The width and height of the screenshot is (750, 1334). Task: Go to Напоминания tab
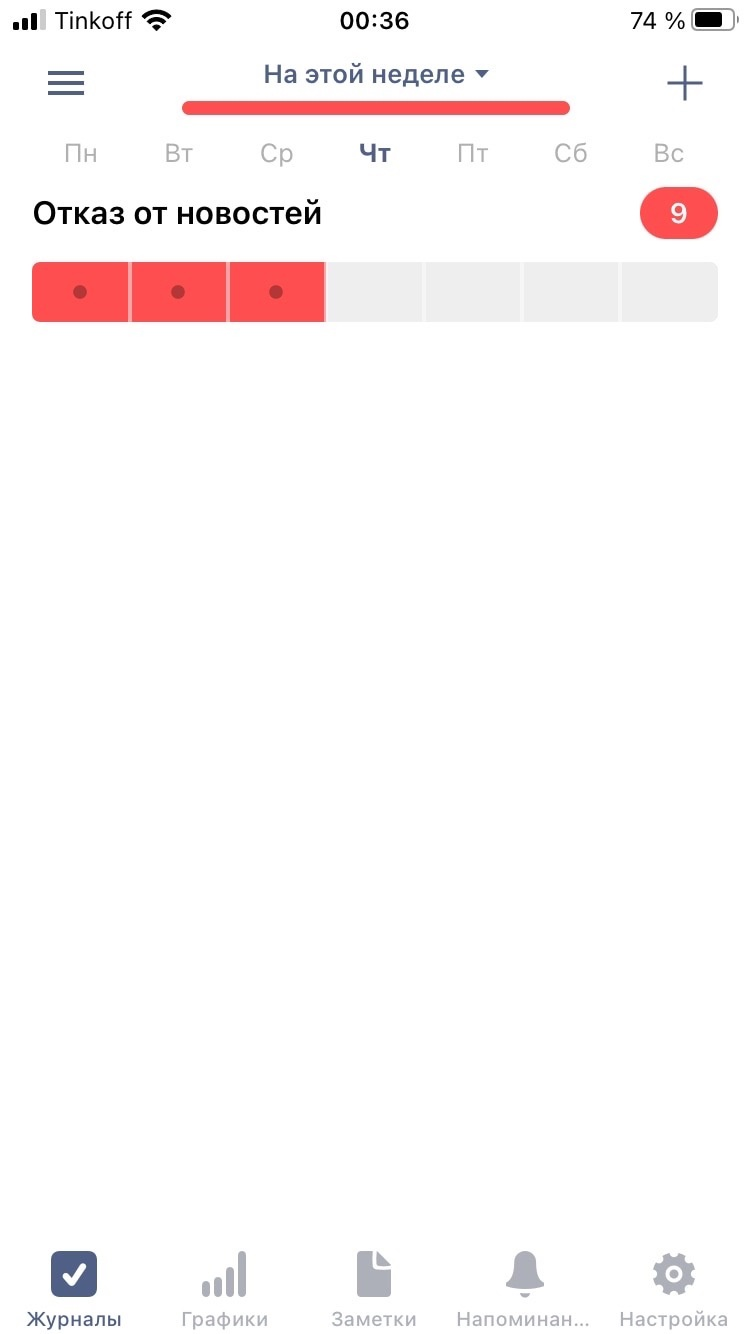click(x=524, y=1290)
